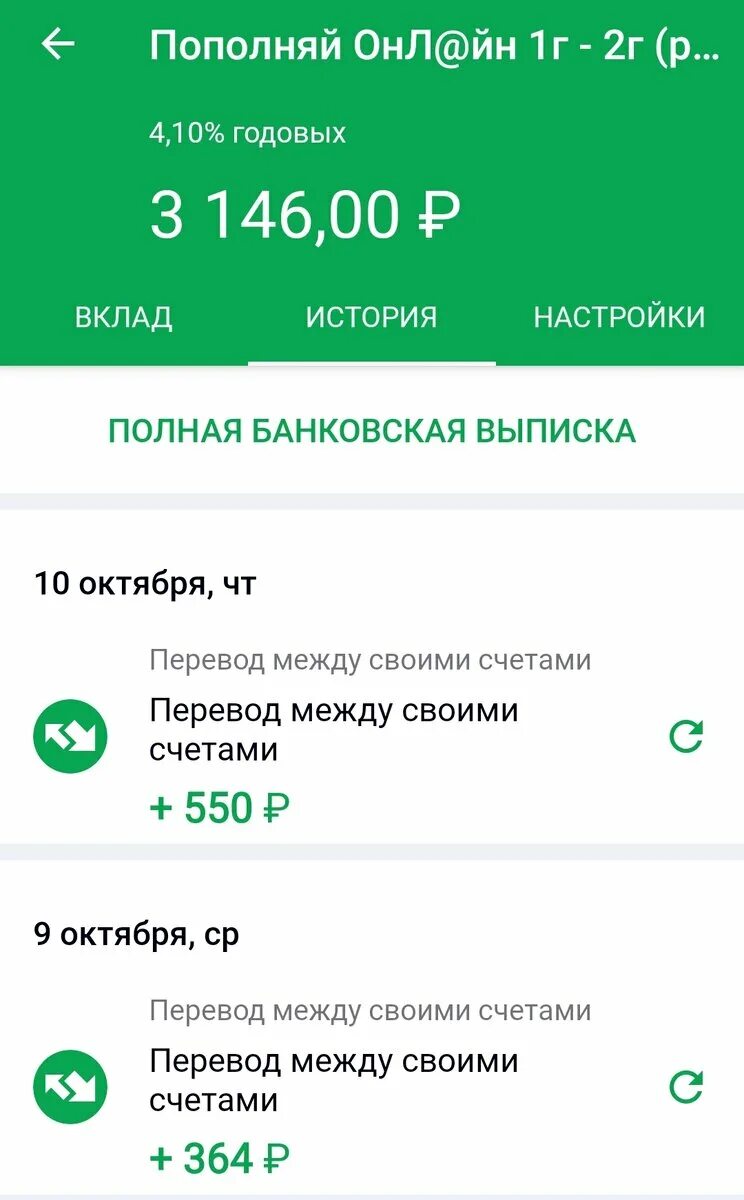Switch to the ВКЛАД tab
This screenshot has height=1200, width=744.
tap(123, 317)
